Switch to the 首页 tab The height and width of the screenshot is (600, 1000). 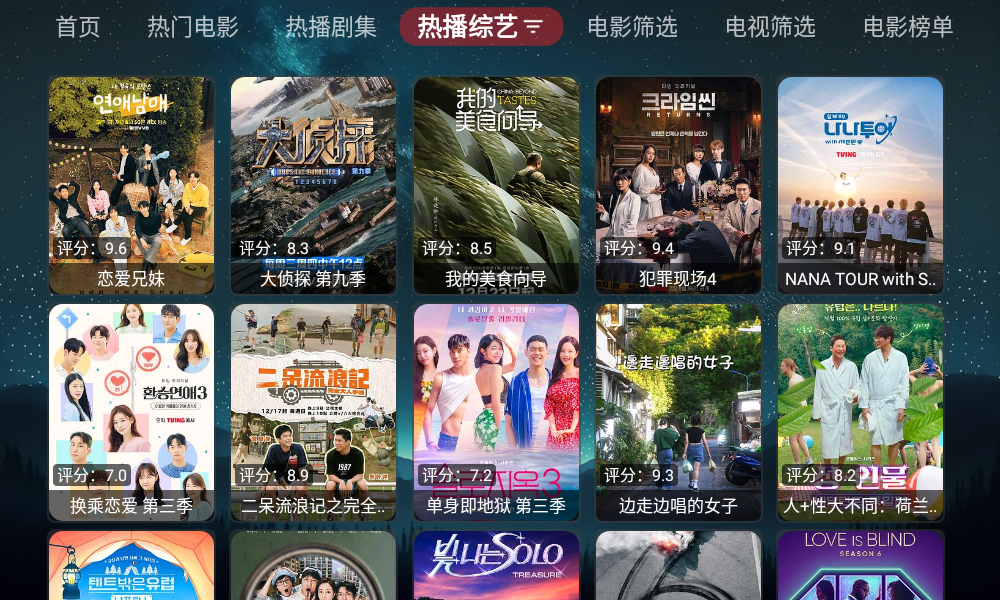click(x=78, y=27)
